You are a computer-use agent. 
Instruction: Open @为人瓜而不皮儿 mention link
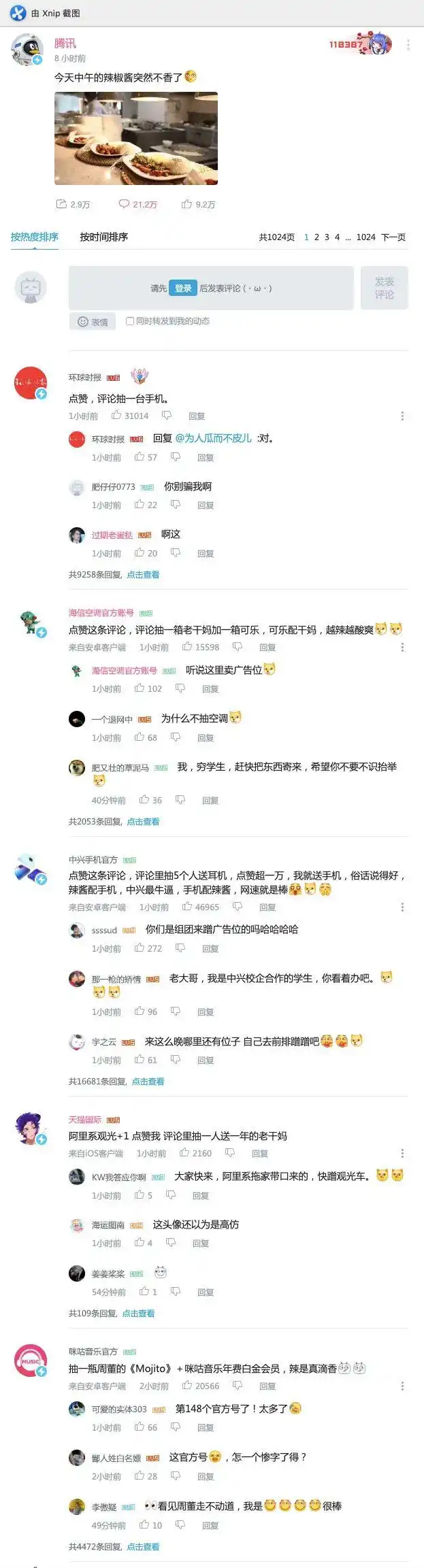click(213, 438)
